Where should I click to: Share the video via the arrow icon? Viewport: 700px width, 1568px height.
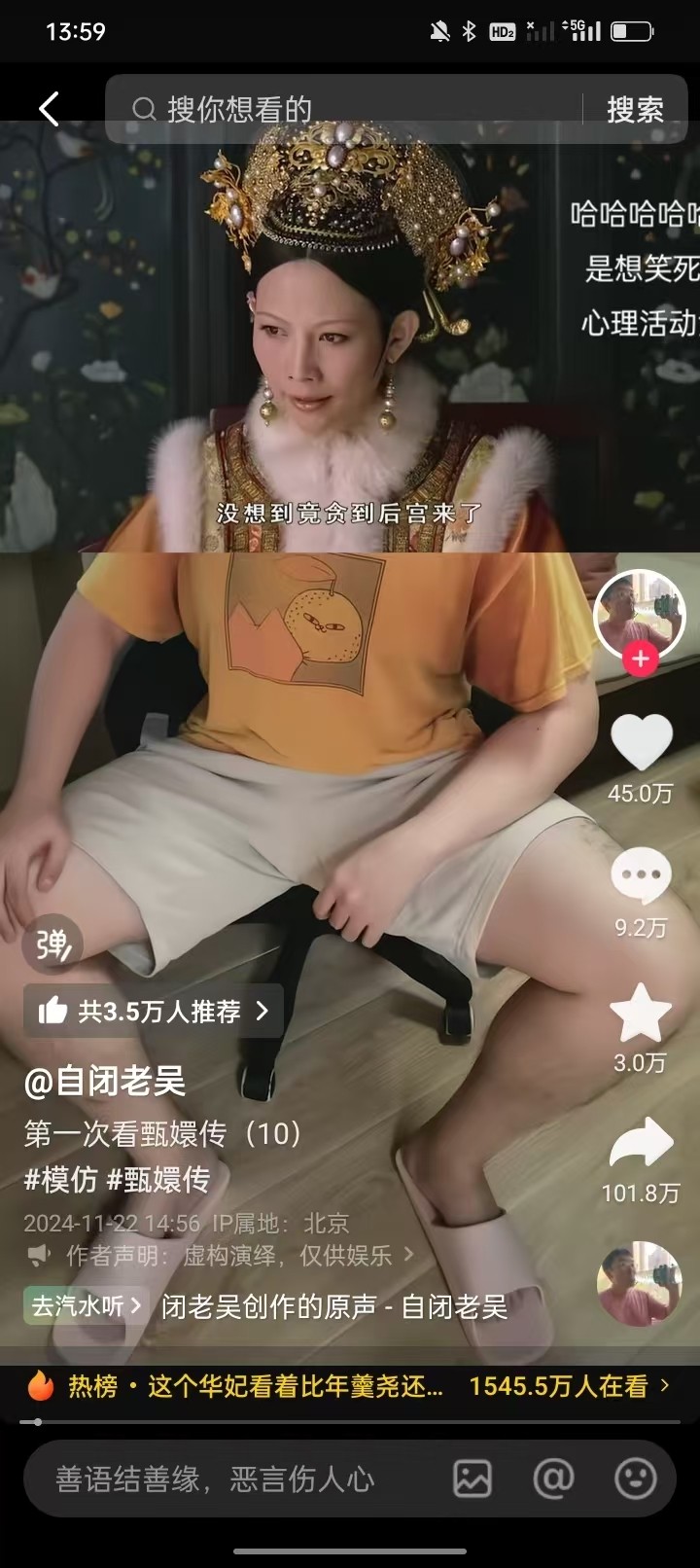(641, 1144)
